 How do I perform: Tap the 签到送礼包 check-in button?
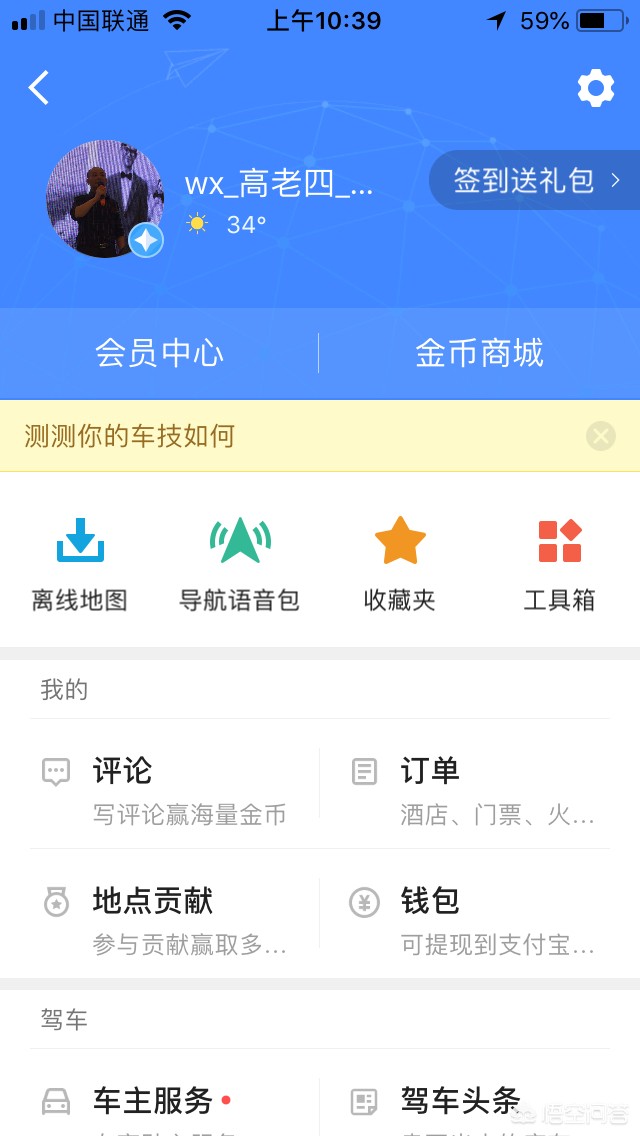(x=535, y=181)
